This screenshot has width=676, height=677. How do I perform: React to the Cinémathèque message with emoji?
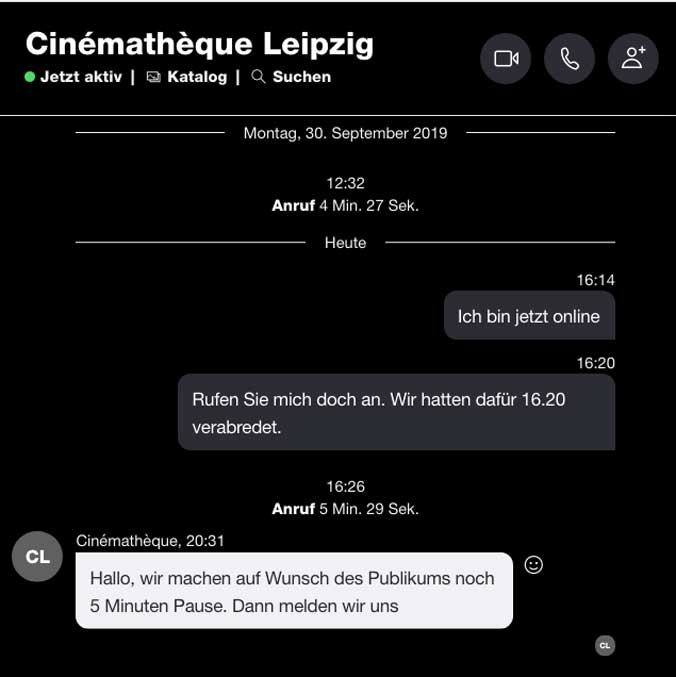(534, 565)
